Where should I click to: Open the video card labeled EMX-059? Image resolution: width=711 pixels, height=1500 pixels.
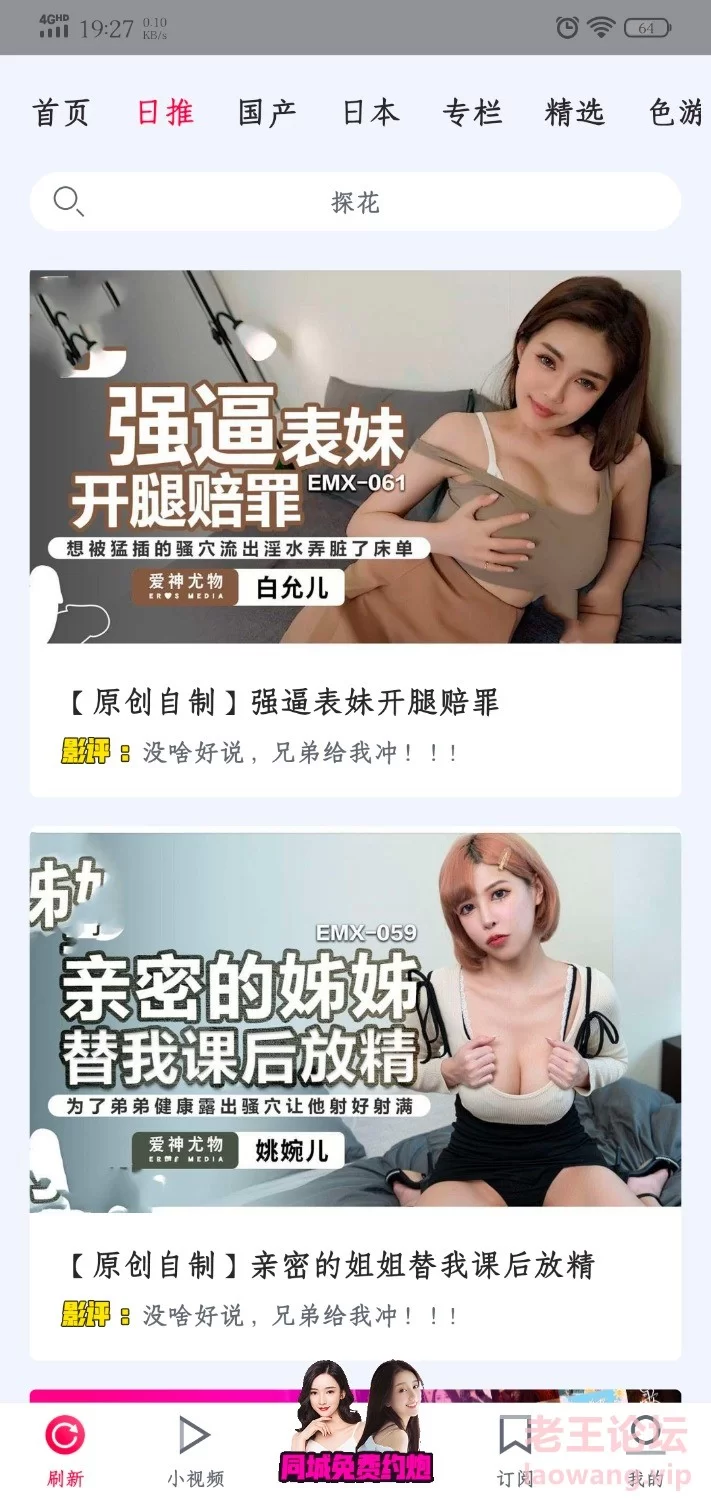355,1095
